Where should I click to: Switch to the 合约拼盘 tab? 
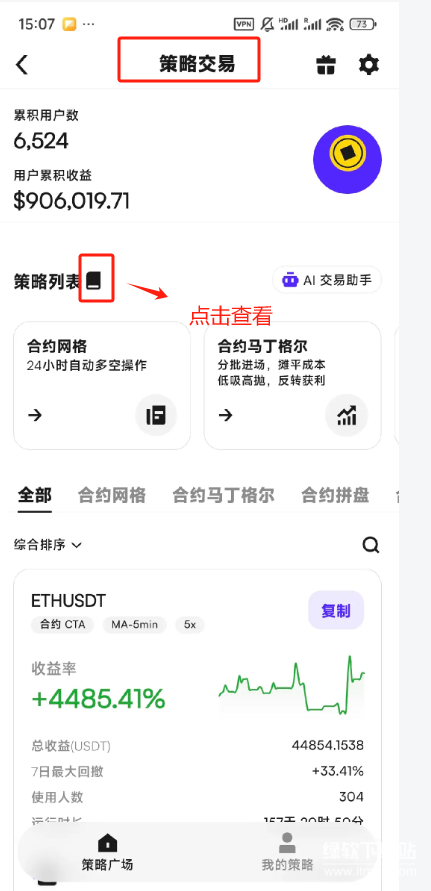pos(335,496)
